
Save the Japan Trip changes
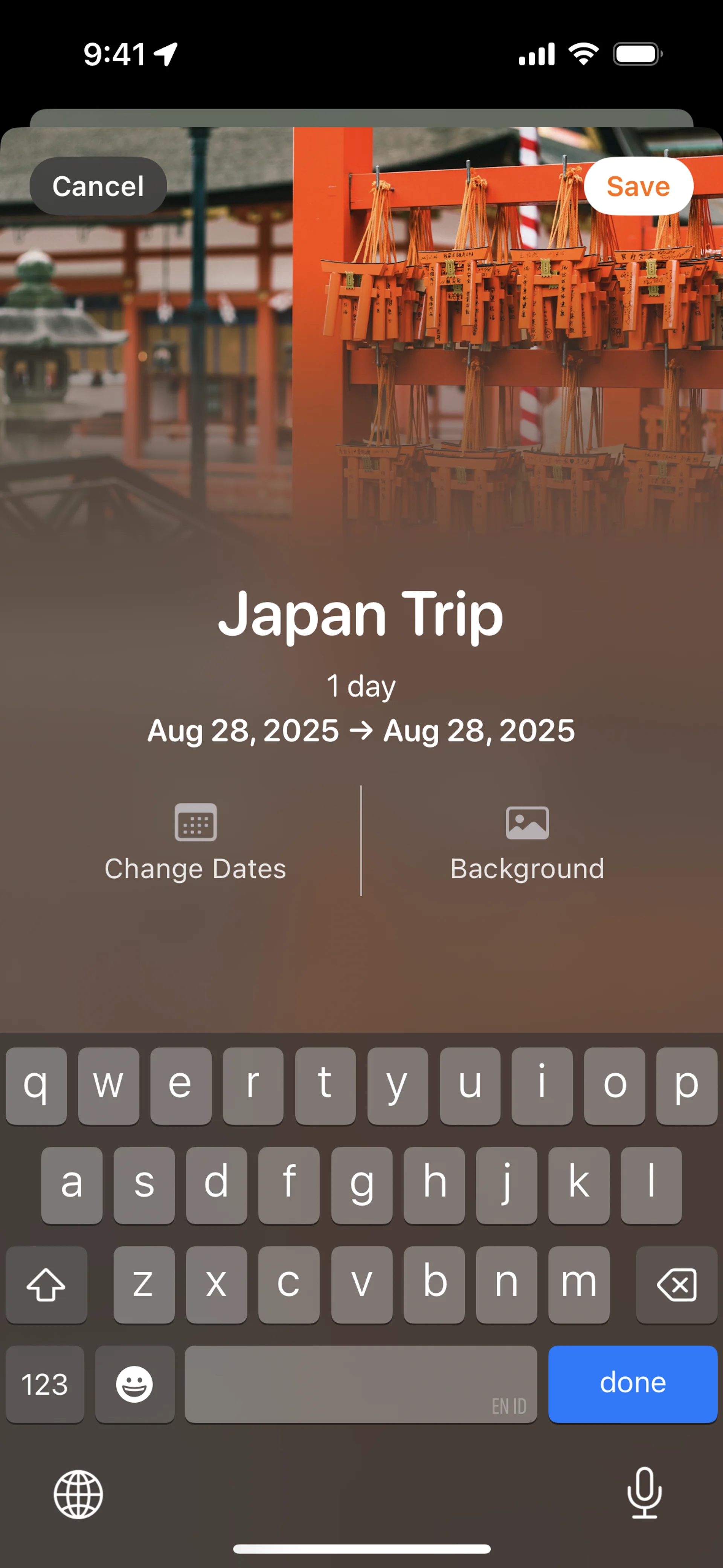(x=638, y=186)
